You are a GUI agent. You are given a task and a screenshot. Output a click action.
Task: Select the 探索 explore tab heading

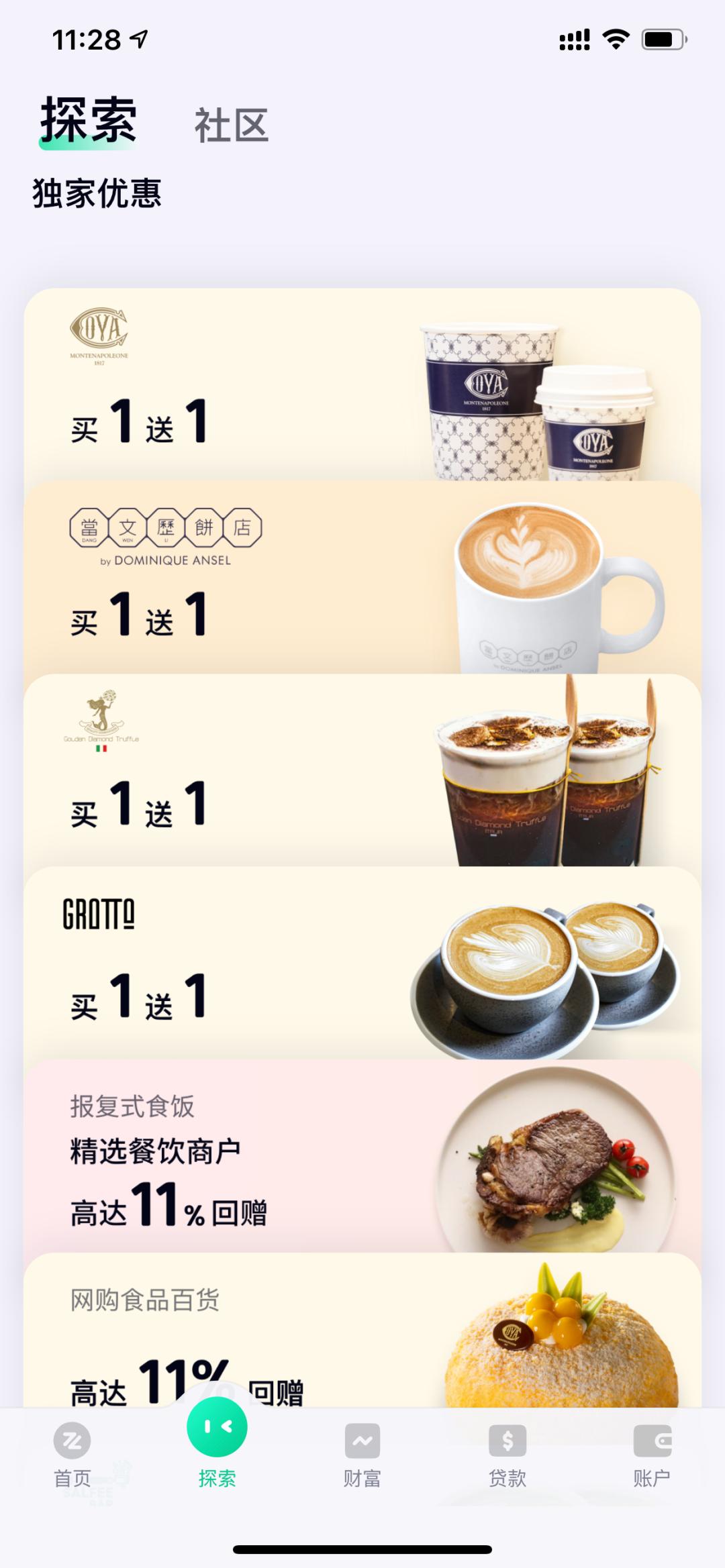point(87,121)
